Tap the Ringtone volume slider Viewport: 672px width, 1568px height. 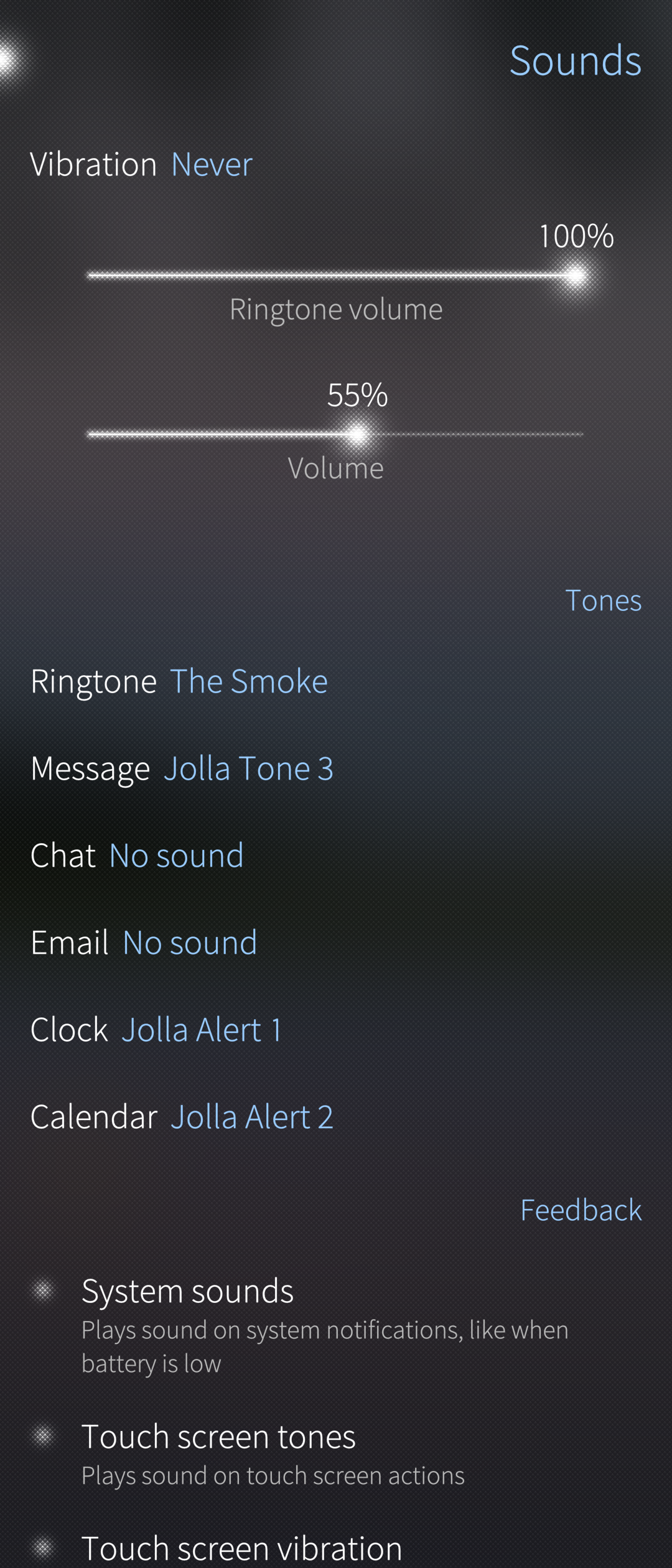point(336,275)
